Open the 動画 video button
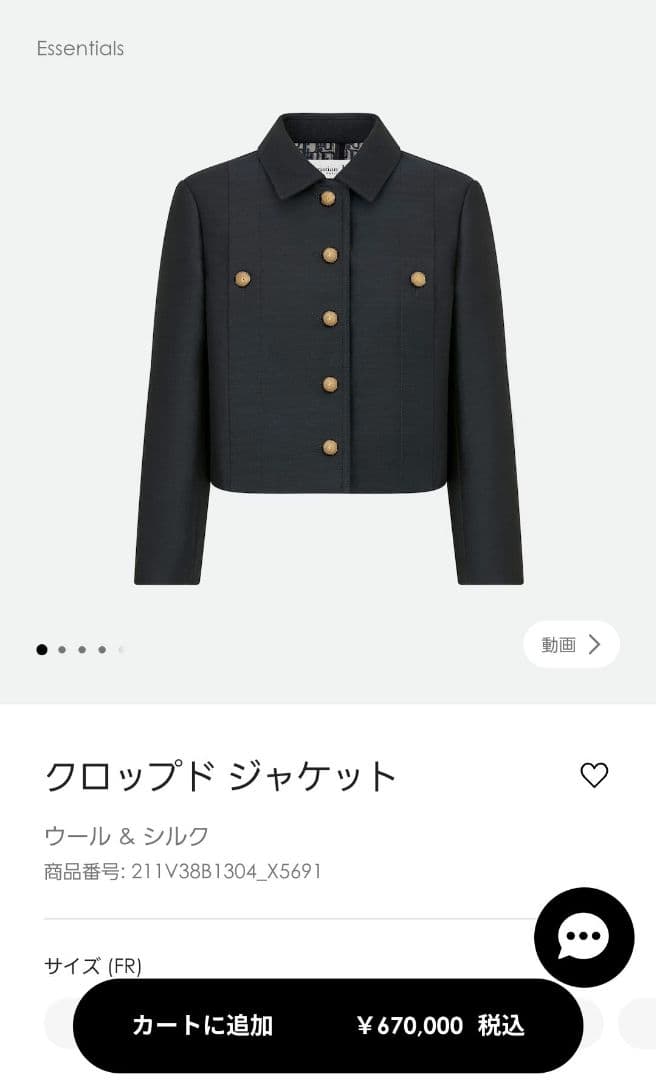The height and width of the screenshot is (1080, 656). click(x=571, y=645)
